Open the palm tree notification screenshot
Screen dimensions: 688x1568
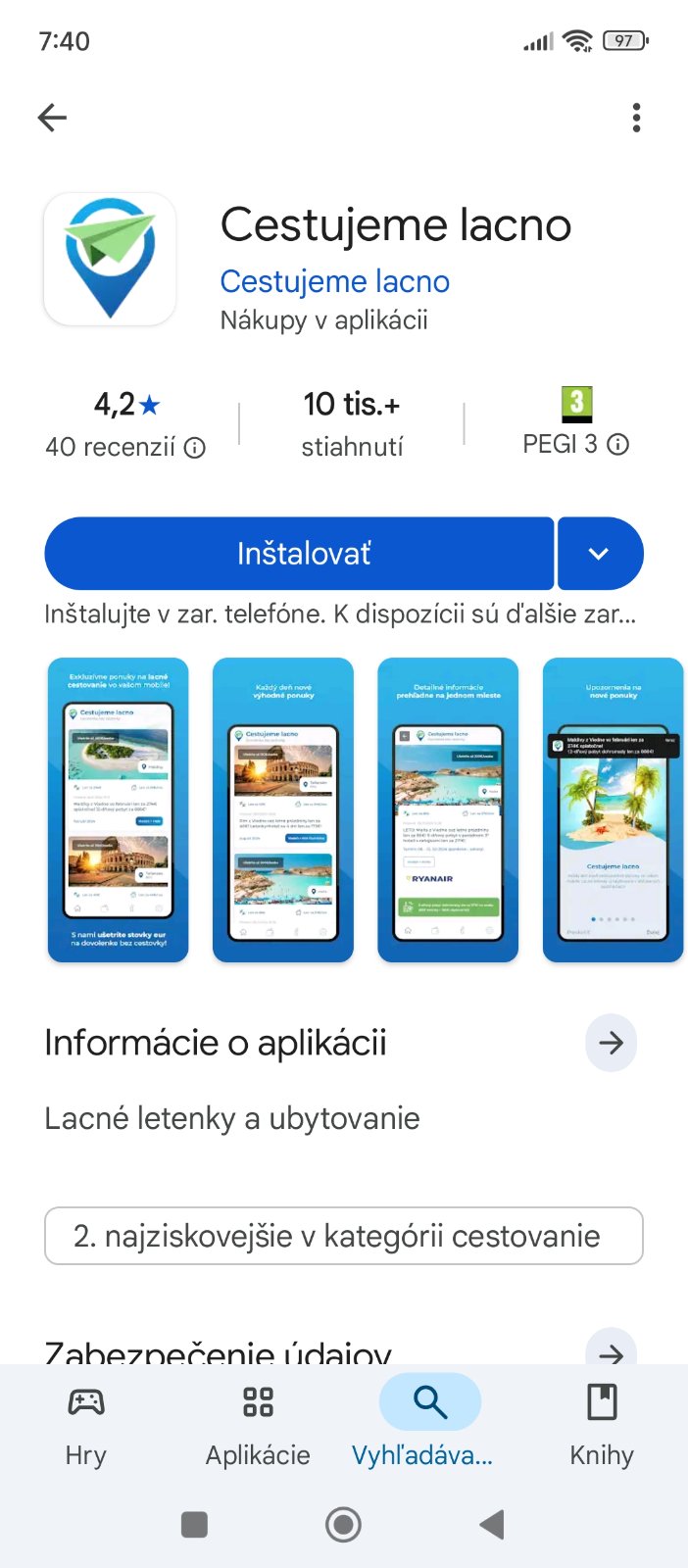pos(613,809)
